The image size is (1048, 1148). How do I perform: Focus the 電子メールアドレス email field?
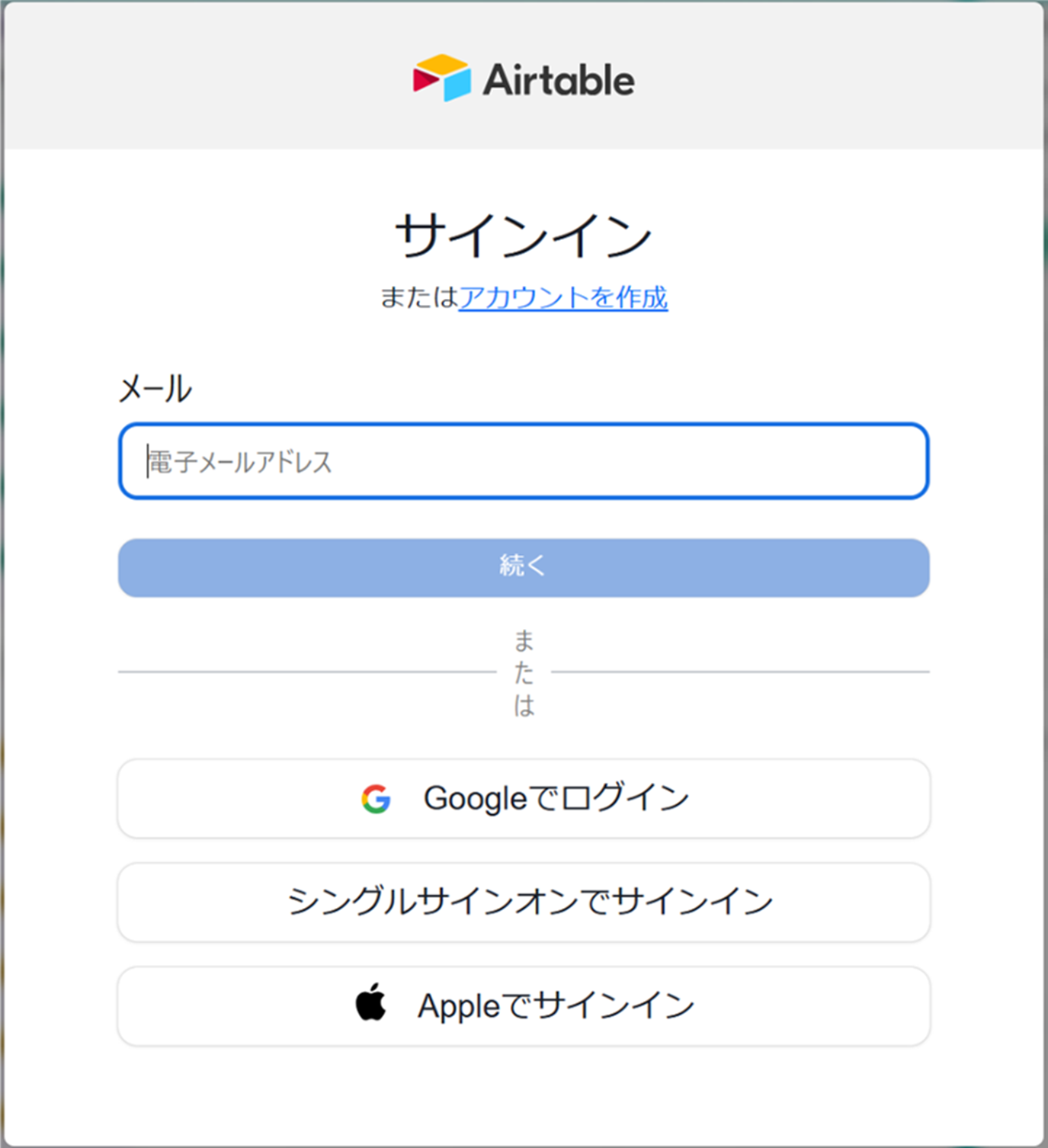click(x=523, y=461)
